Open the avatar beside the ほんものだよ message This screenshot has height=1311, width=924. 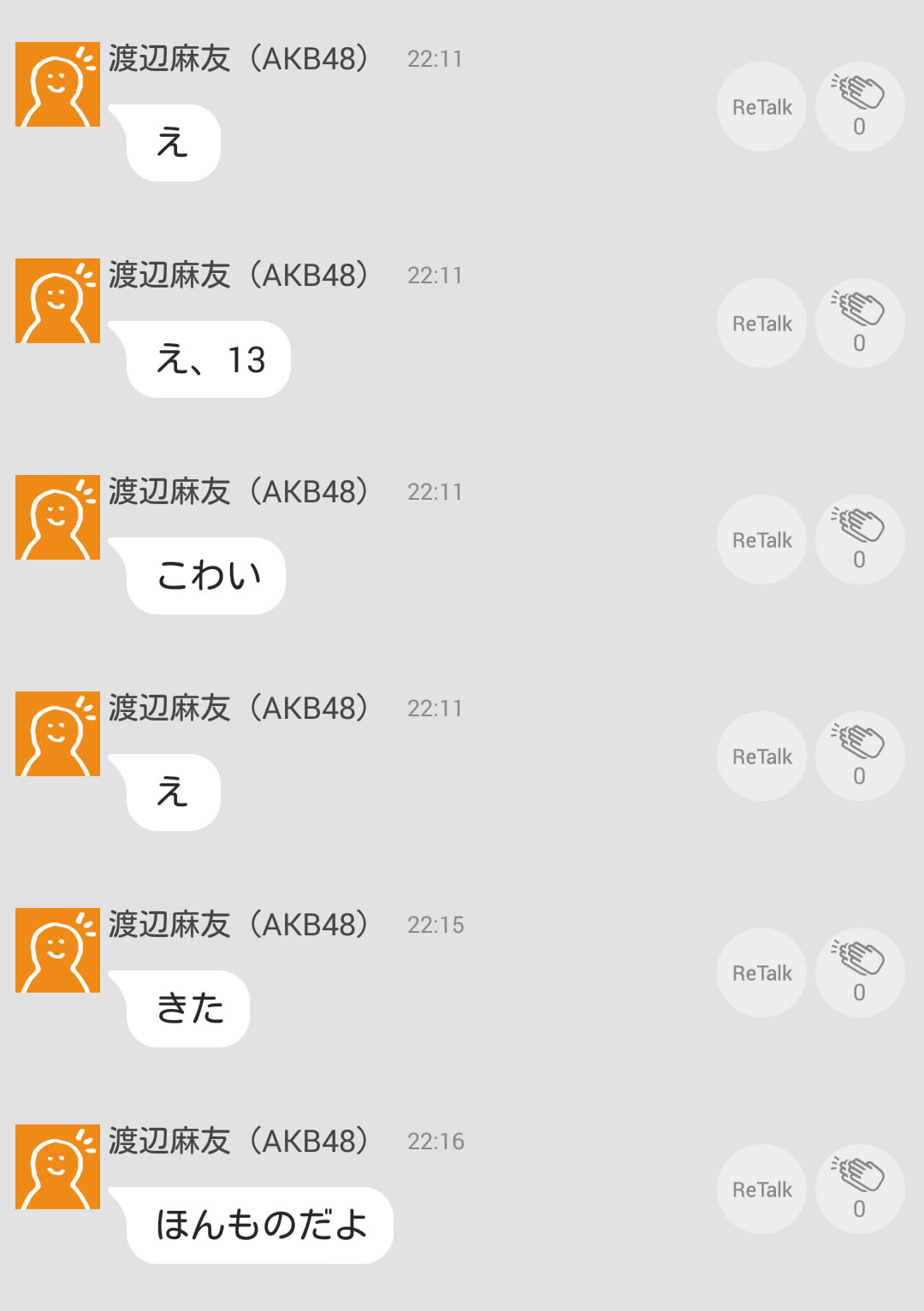[57, 1166]
